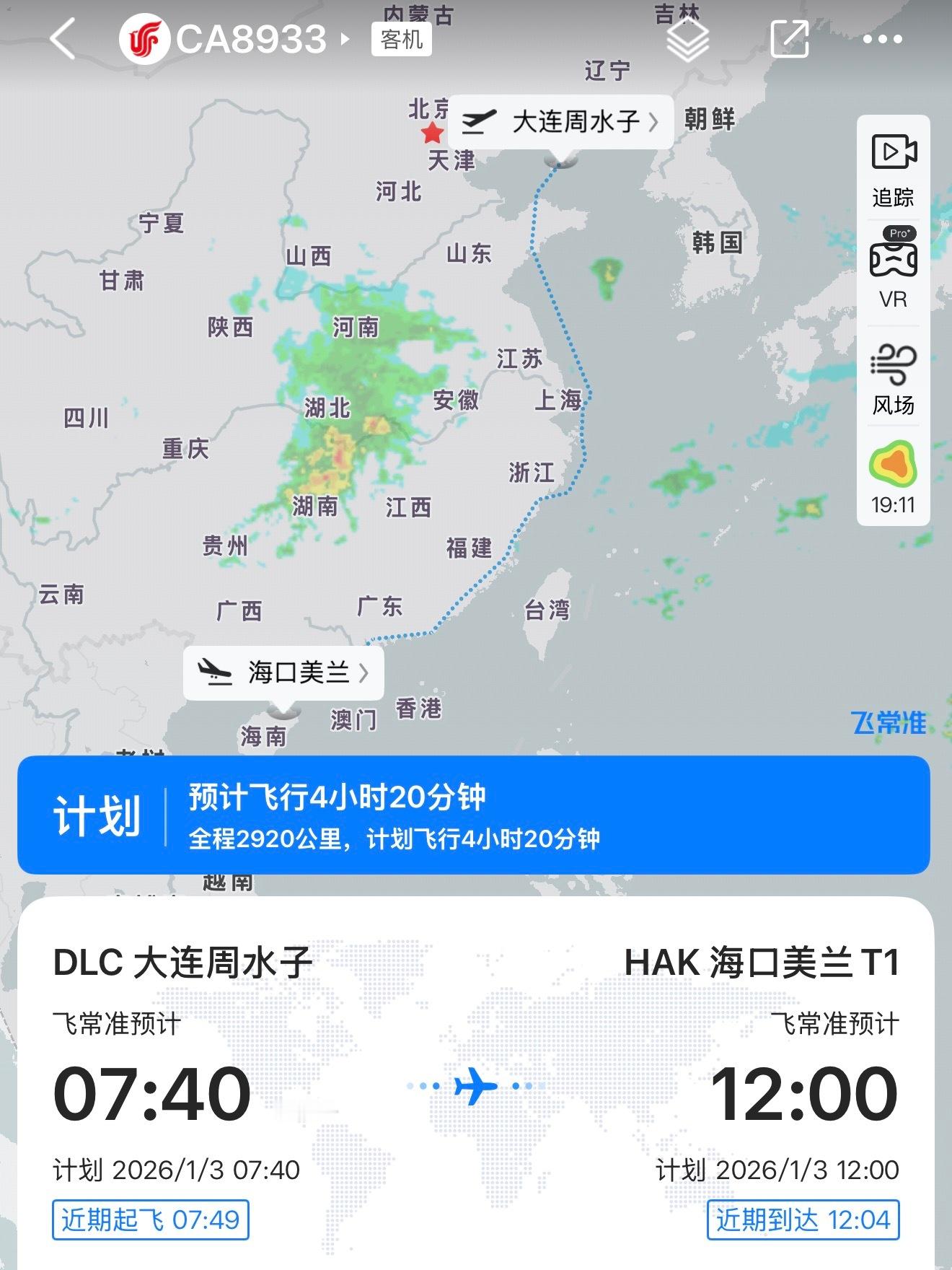The width and height of the screenshot is (952, 1270).
Task: Expand 大连周水子 airport details
Action: [x=655, y=123]
